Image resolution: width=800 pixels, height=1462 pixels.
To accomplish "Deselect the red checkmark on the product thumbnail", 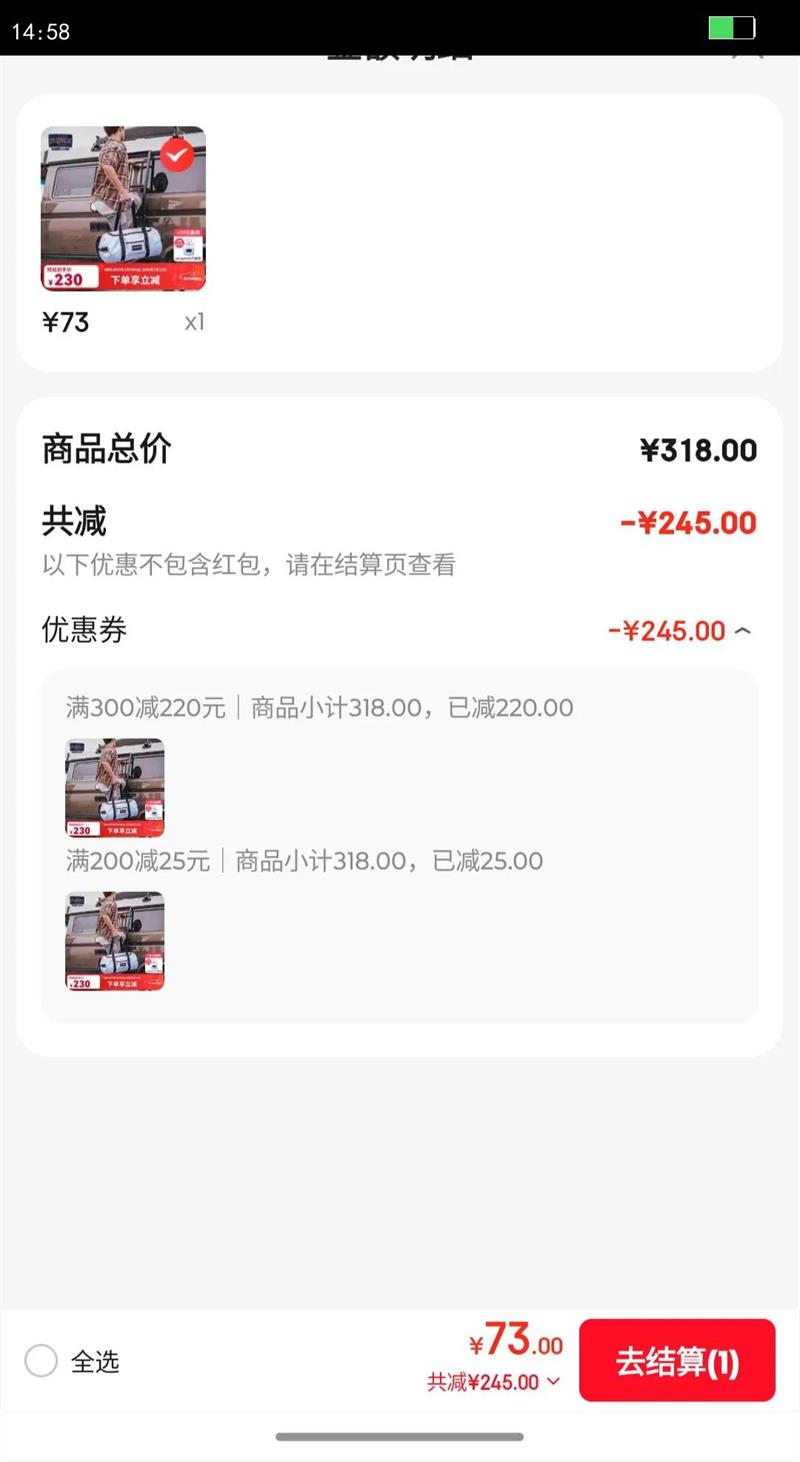I will click(x=175, y=156).
